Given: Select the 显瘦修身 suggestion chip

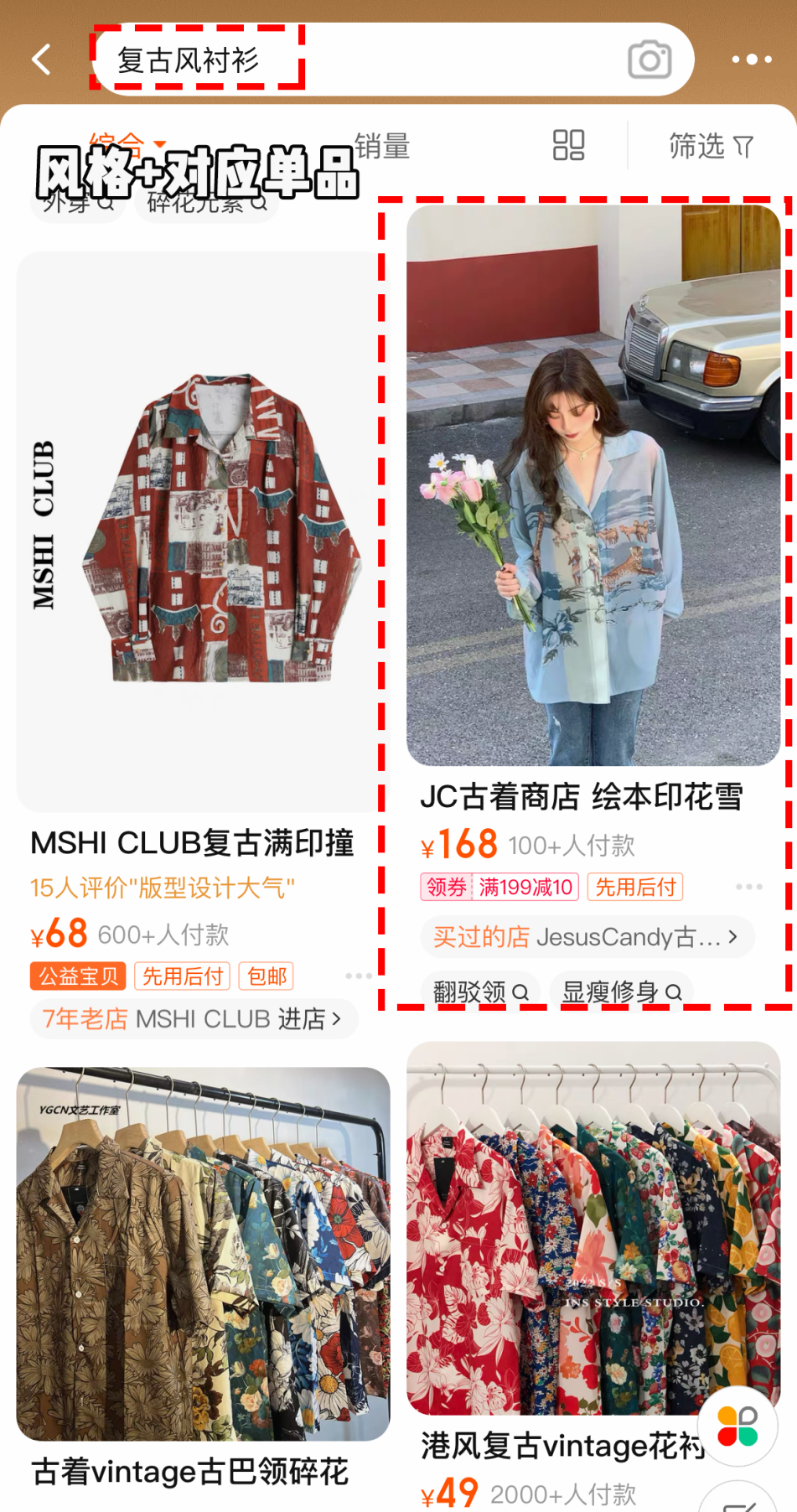Looking at the screenshot, I should [x=621, y=992].
